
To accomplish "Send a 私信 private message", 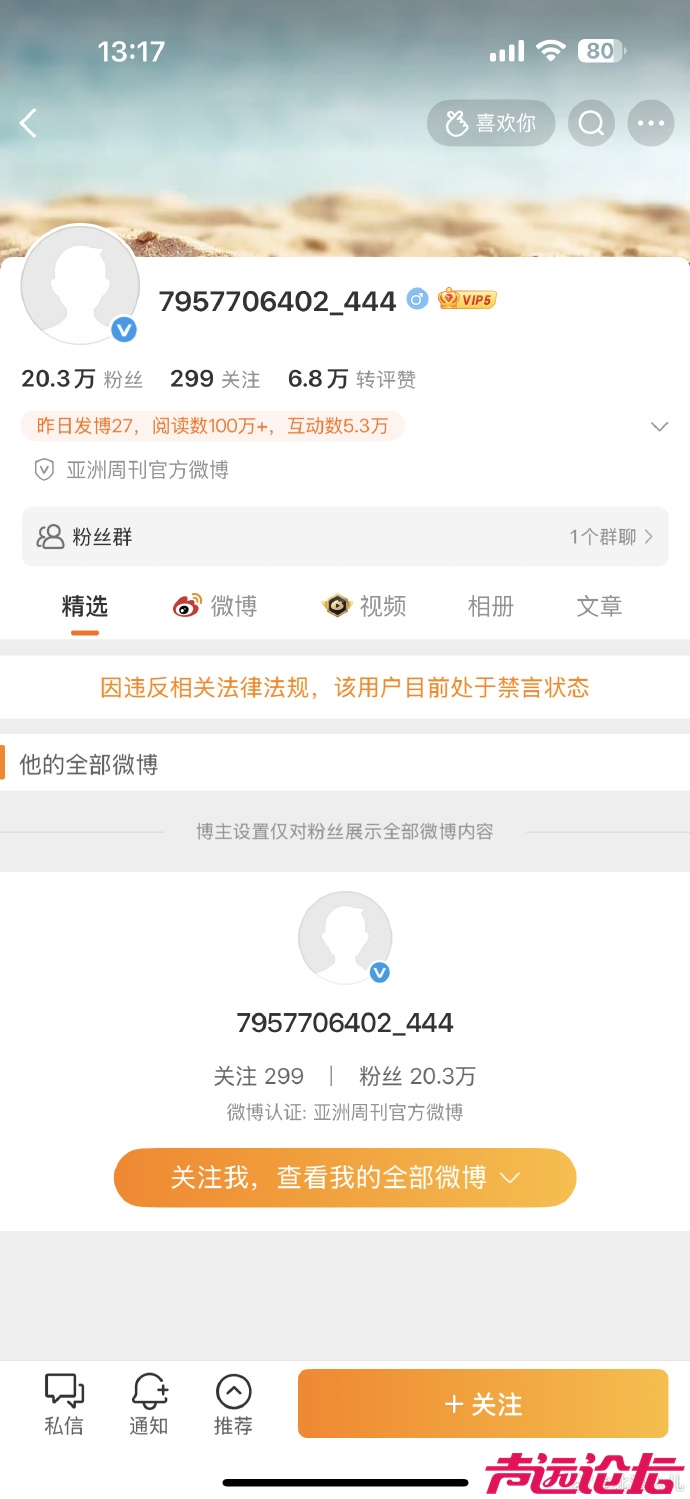I will coord(64,1403).
